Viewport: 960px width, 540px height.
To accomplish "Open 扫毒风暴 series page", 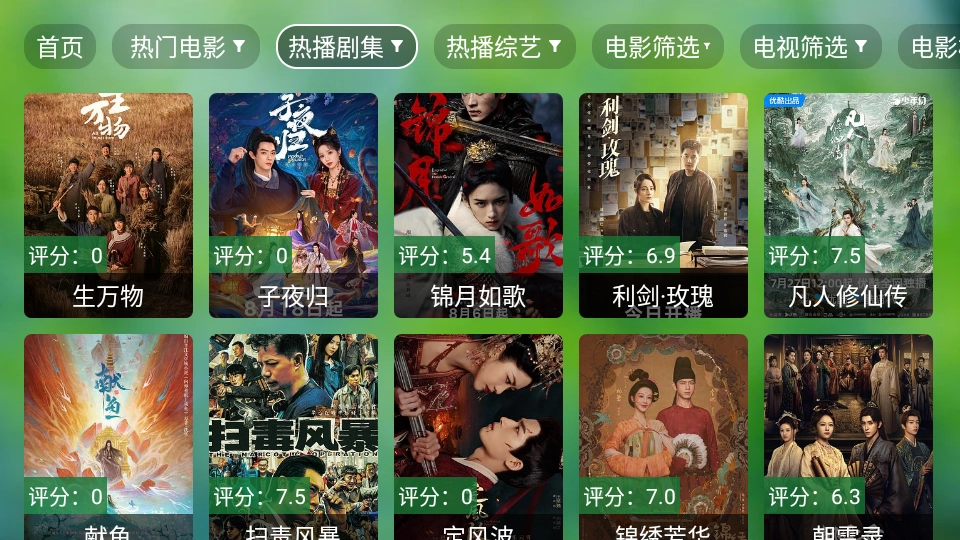I will [293, 436].
